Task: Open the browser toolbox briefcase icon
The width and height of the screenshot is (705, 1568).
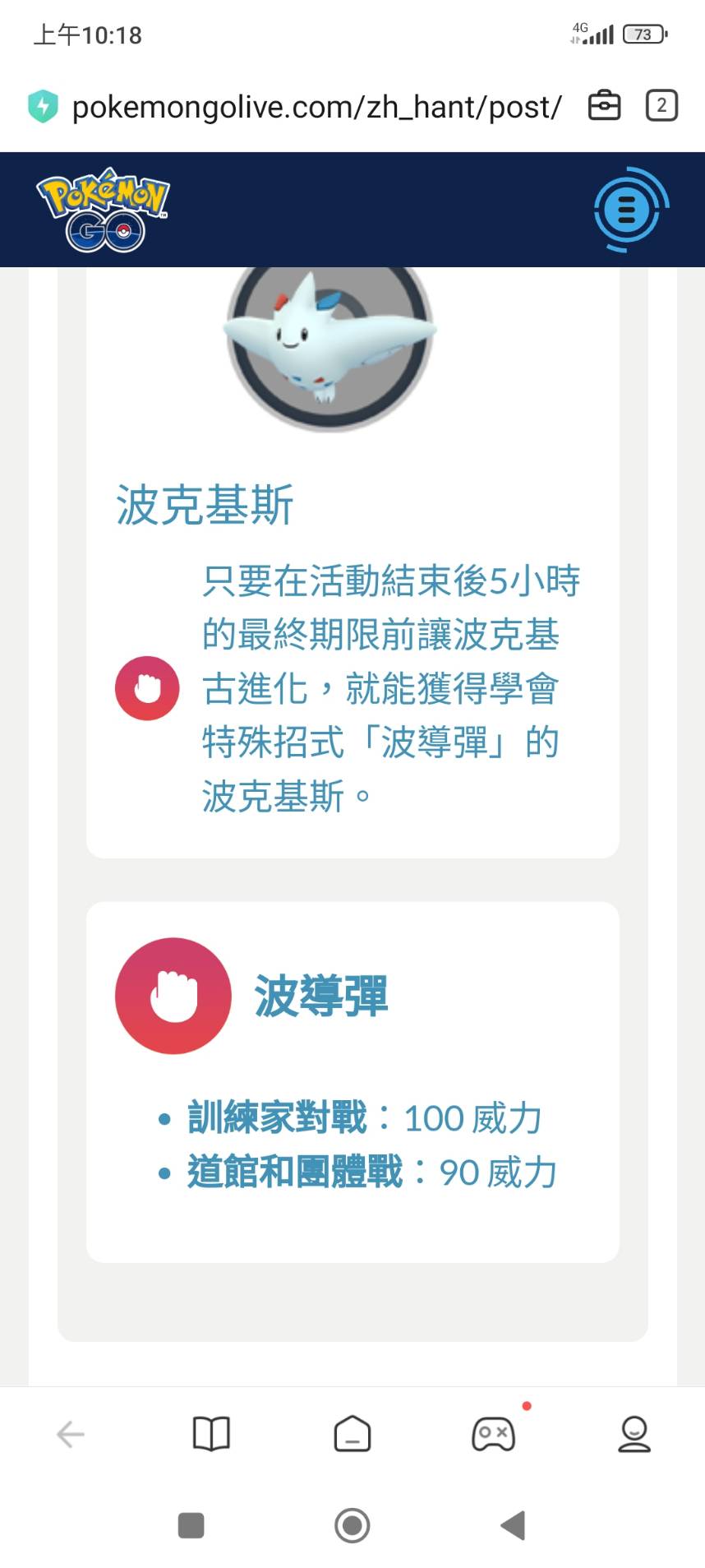Action: click(x=604, y=106)
